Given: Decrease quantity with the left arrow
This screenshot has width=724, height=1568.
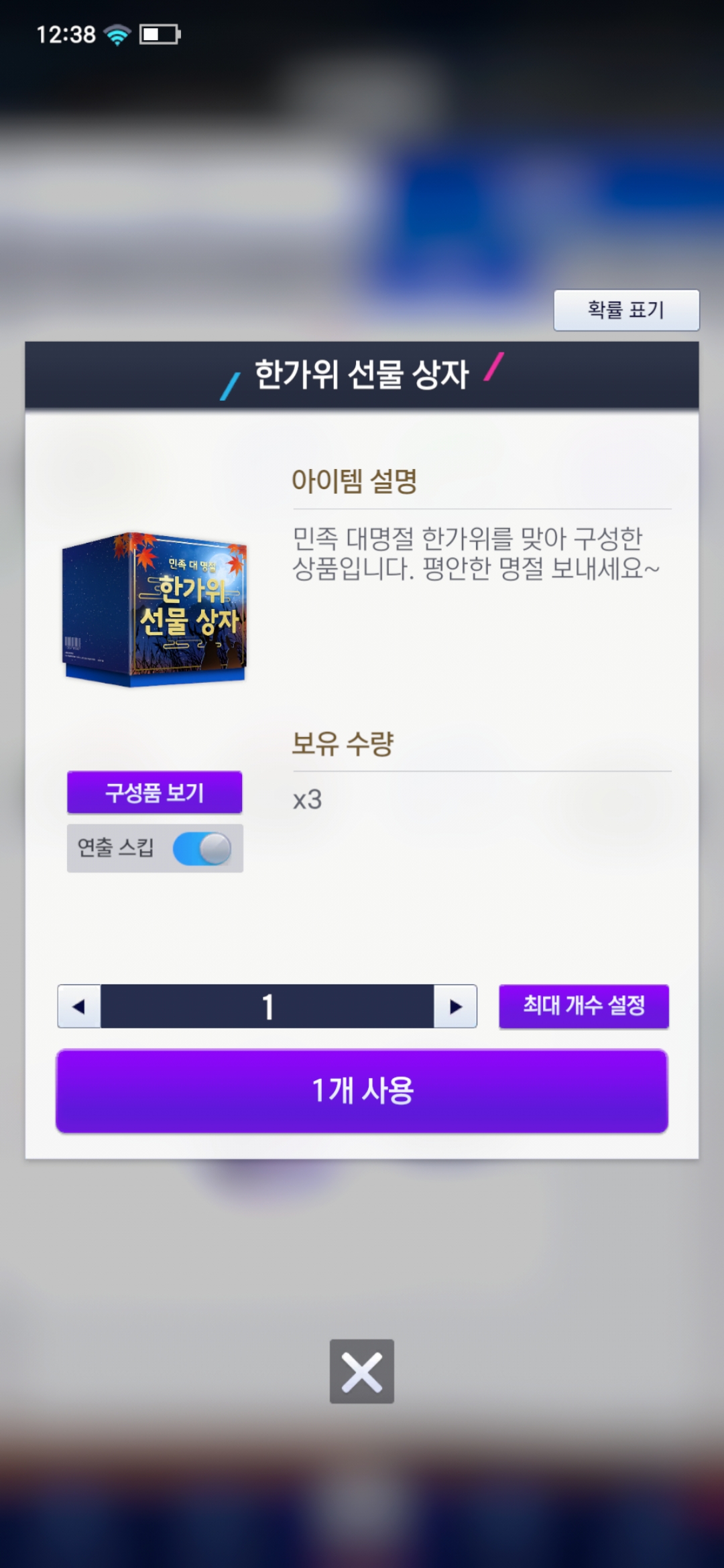Looking at the screenshot, I should pyautogui.click(x=79, y=1006).
